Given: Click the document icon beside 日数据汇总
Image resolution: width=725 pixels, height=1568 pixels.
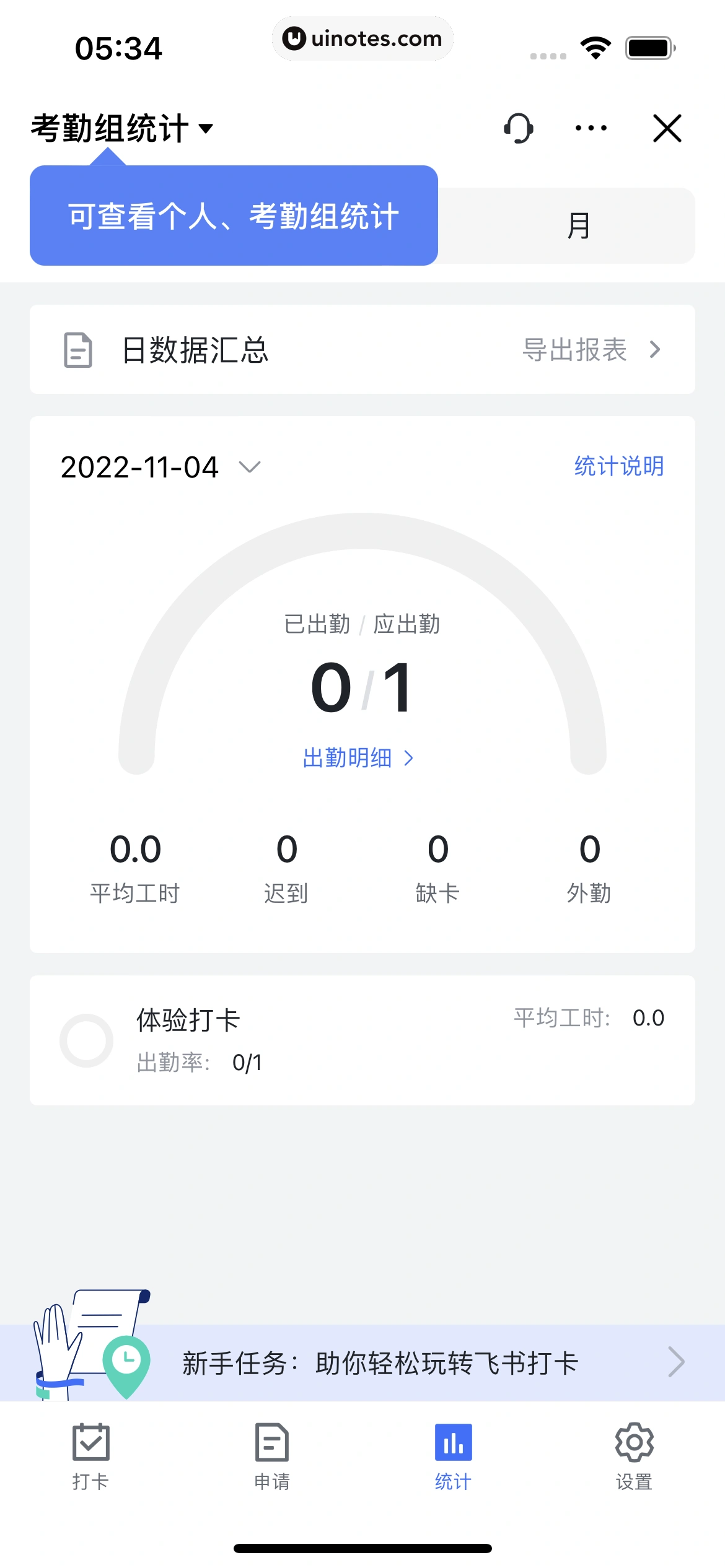Looking at the screenshot, I should [x=78, y=349].
